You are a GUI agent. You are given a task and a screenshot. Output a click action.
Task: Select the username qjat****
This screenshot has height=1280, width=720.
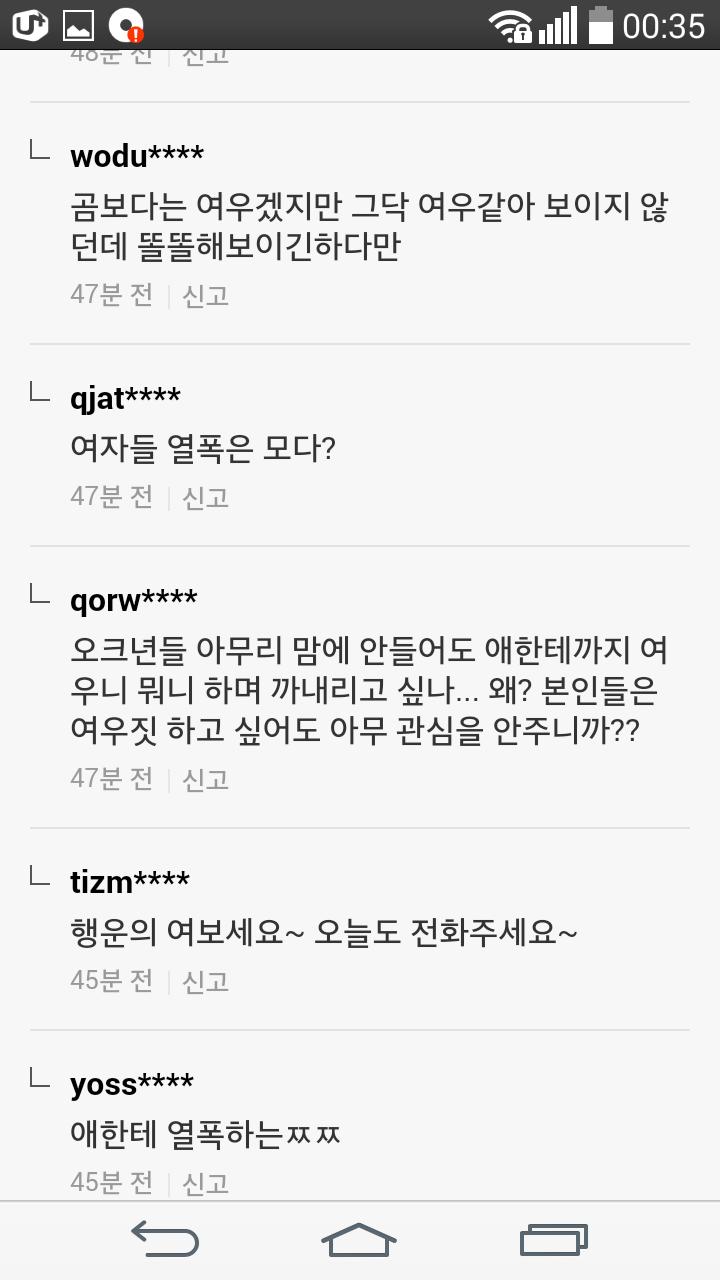126,395
